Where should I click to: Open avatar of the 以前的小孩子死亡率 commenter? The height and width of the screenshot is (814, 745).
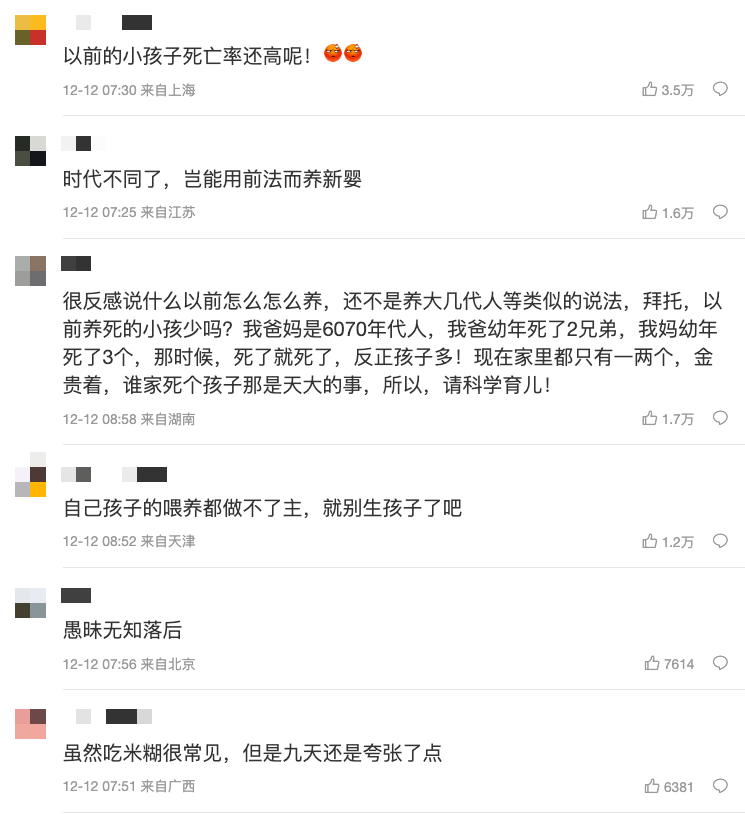pos(31,30)
